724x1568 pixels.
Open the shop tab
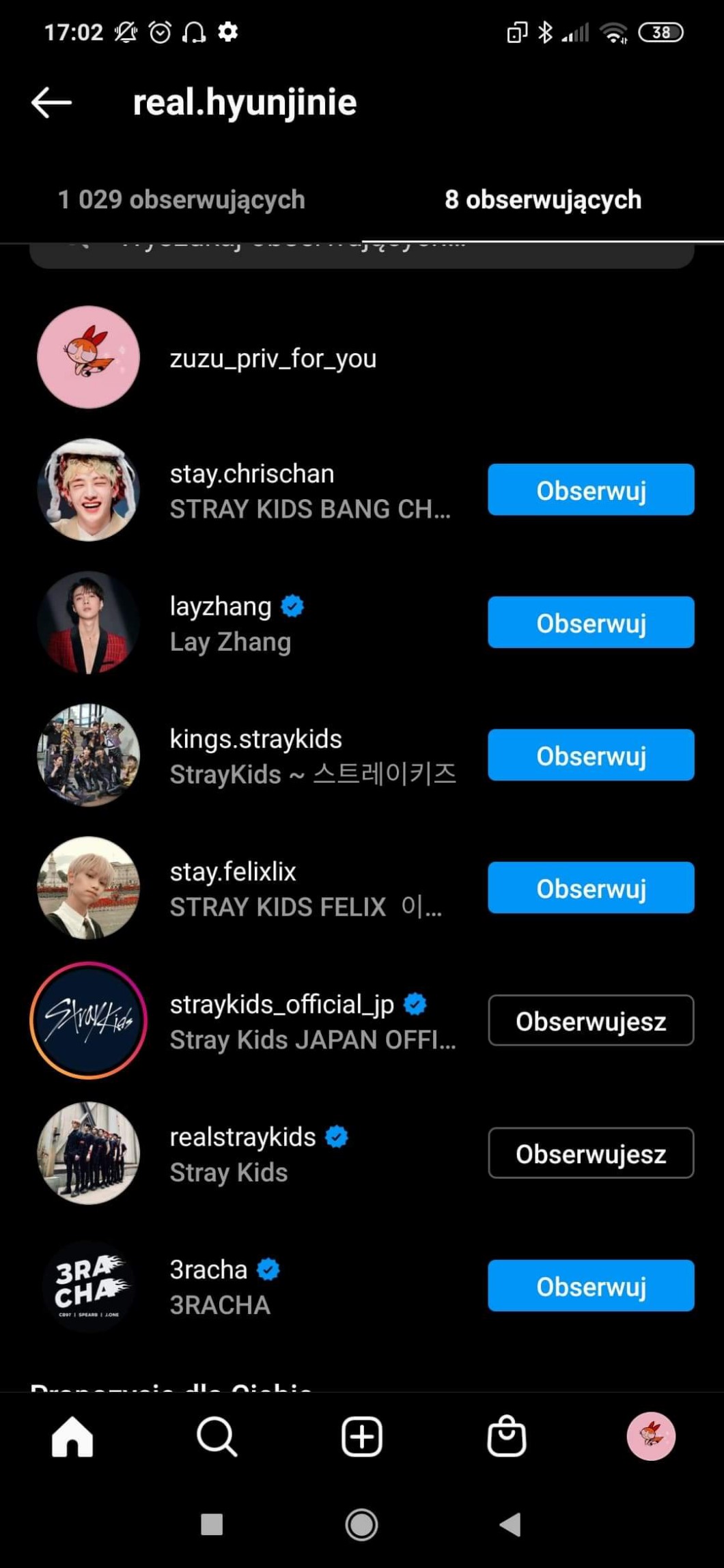click(506, 1436)
